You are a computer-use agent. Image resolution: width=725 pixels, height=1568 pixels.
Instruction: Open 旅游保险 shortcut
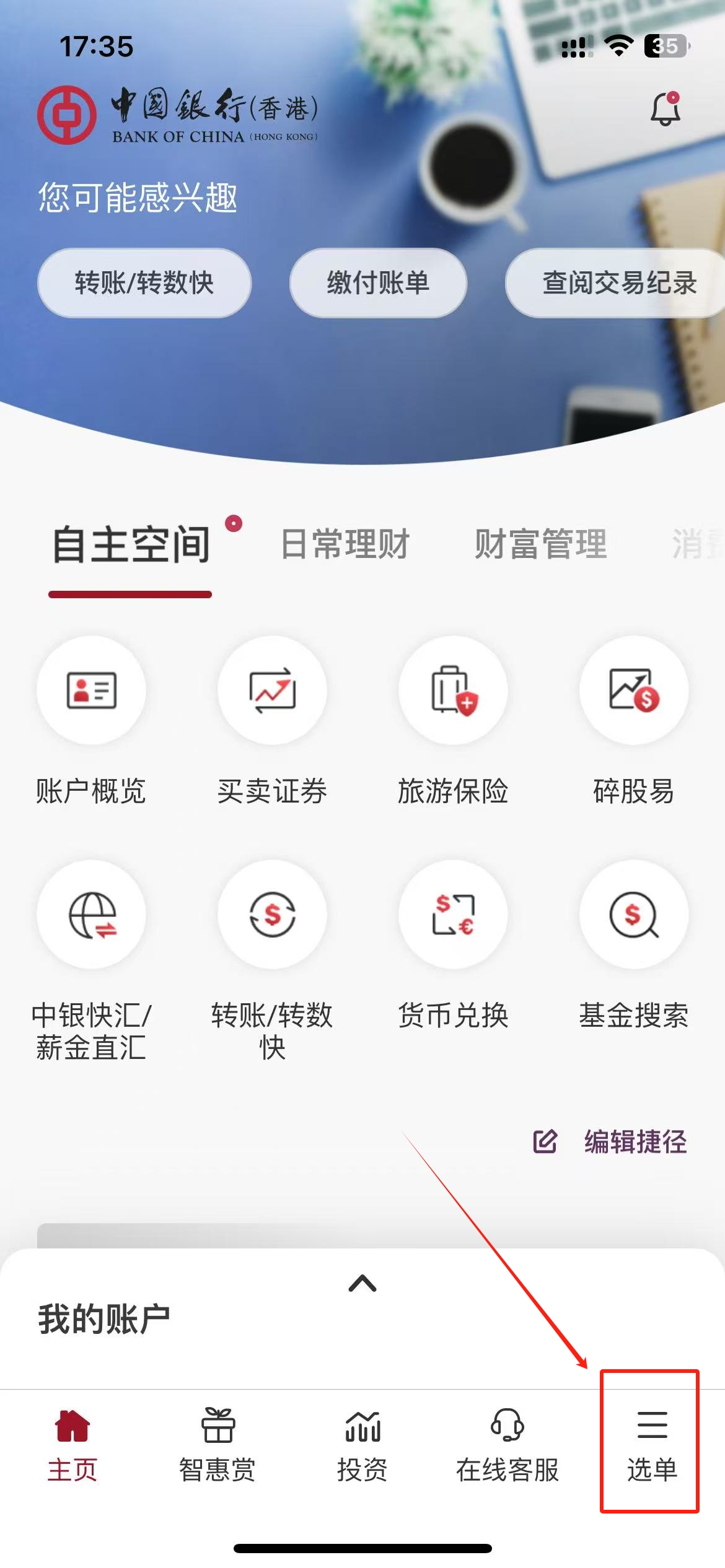[453, 690]
